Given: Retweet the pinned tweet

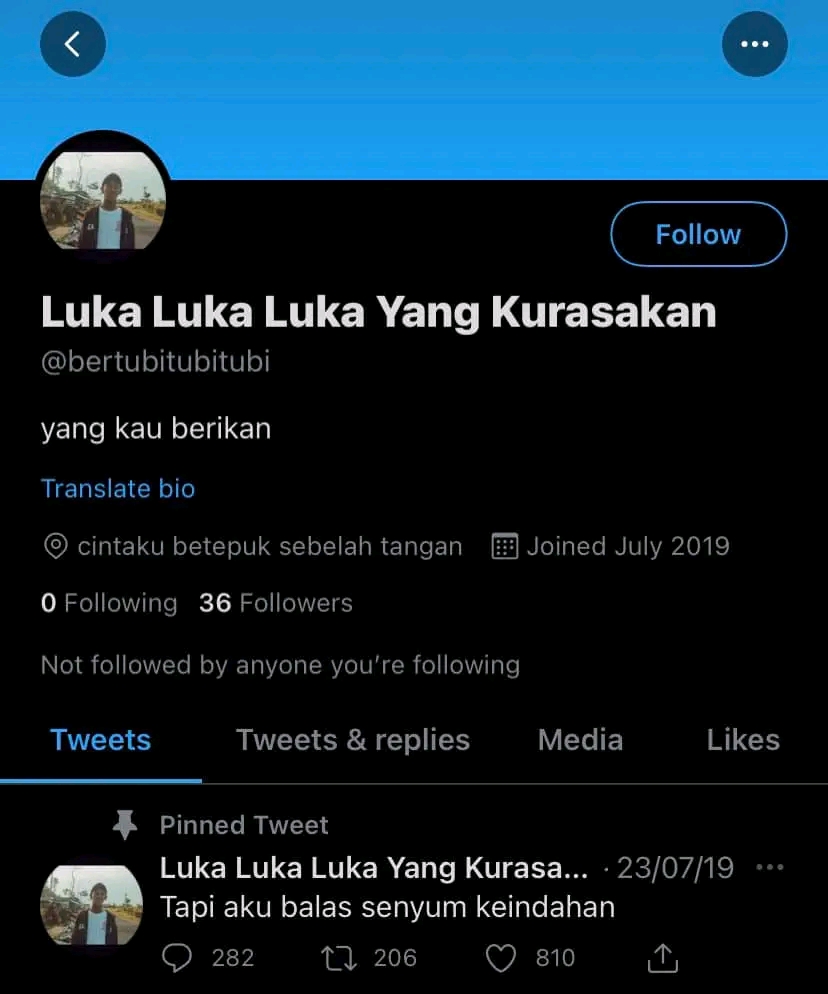Looking at the screenshot, I should pyautogui.click(x=338, y=958).
